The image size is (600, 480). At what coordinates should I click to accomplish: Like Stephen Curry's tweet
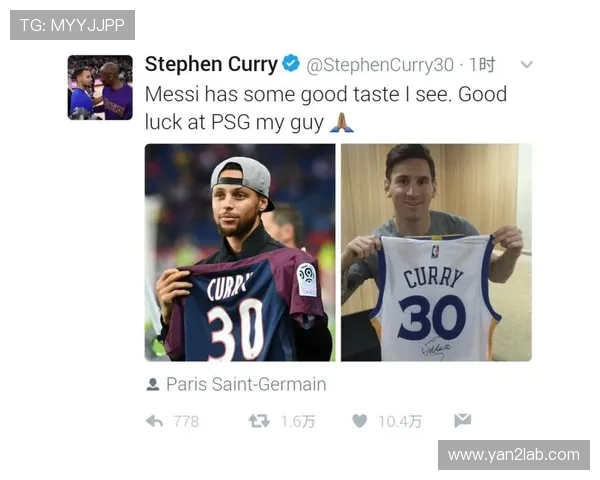[x=360, y=421]
